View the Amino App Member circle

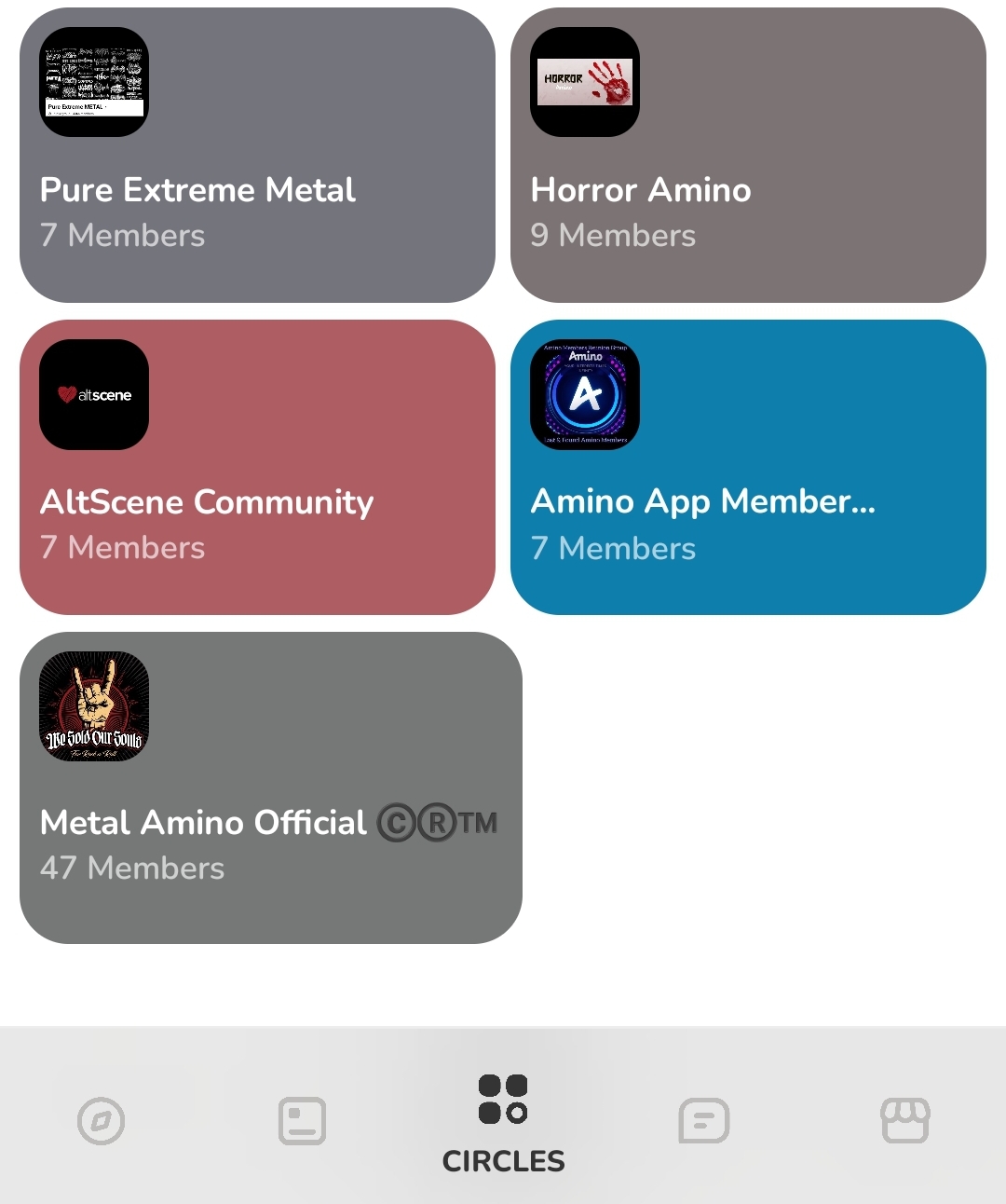[x=748, y=467]
